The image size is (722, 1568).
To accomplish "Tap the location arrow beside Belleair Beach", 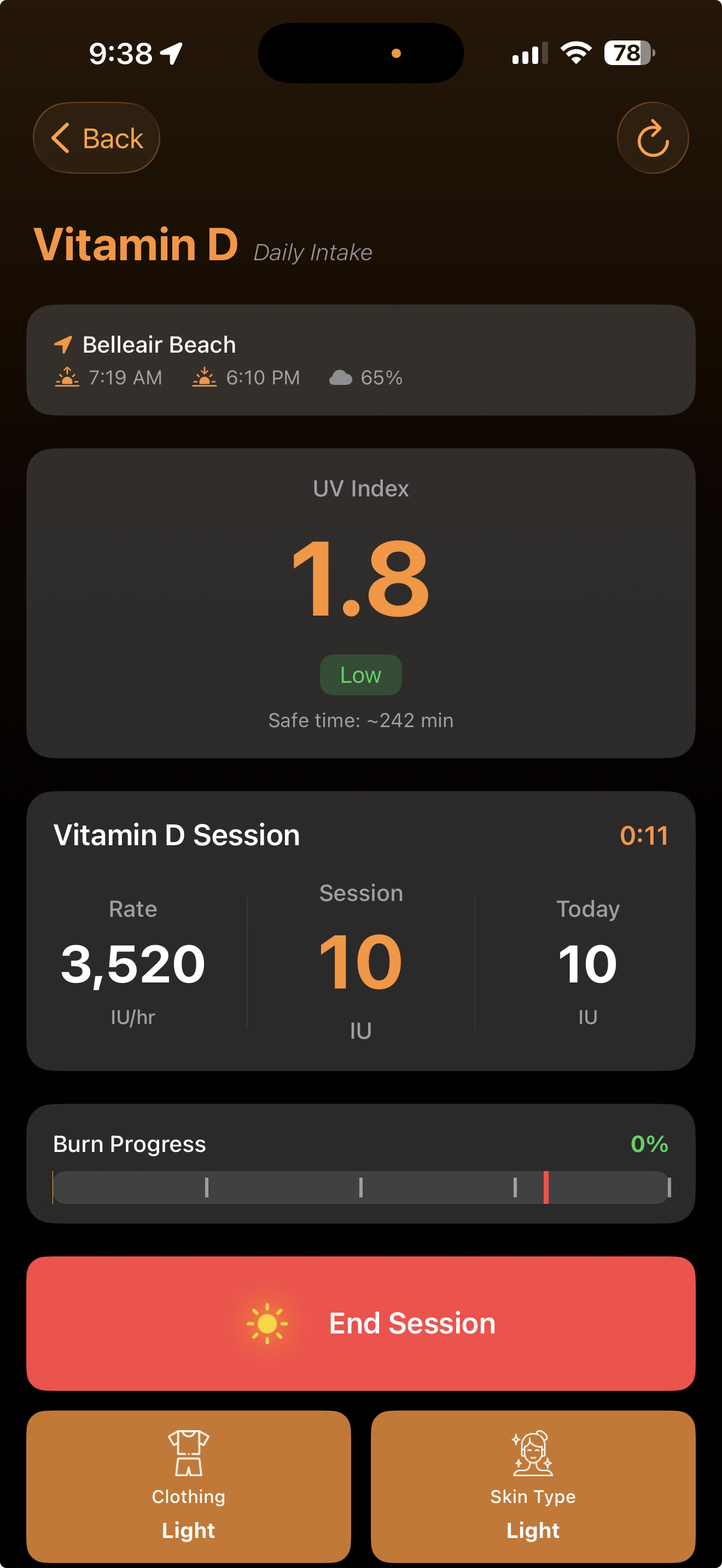I will pos(66,344).
